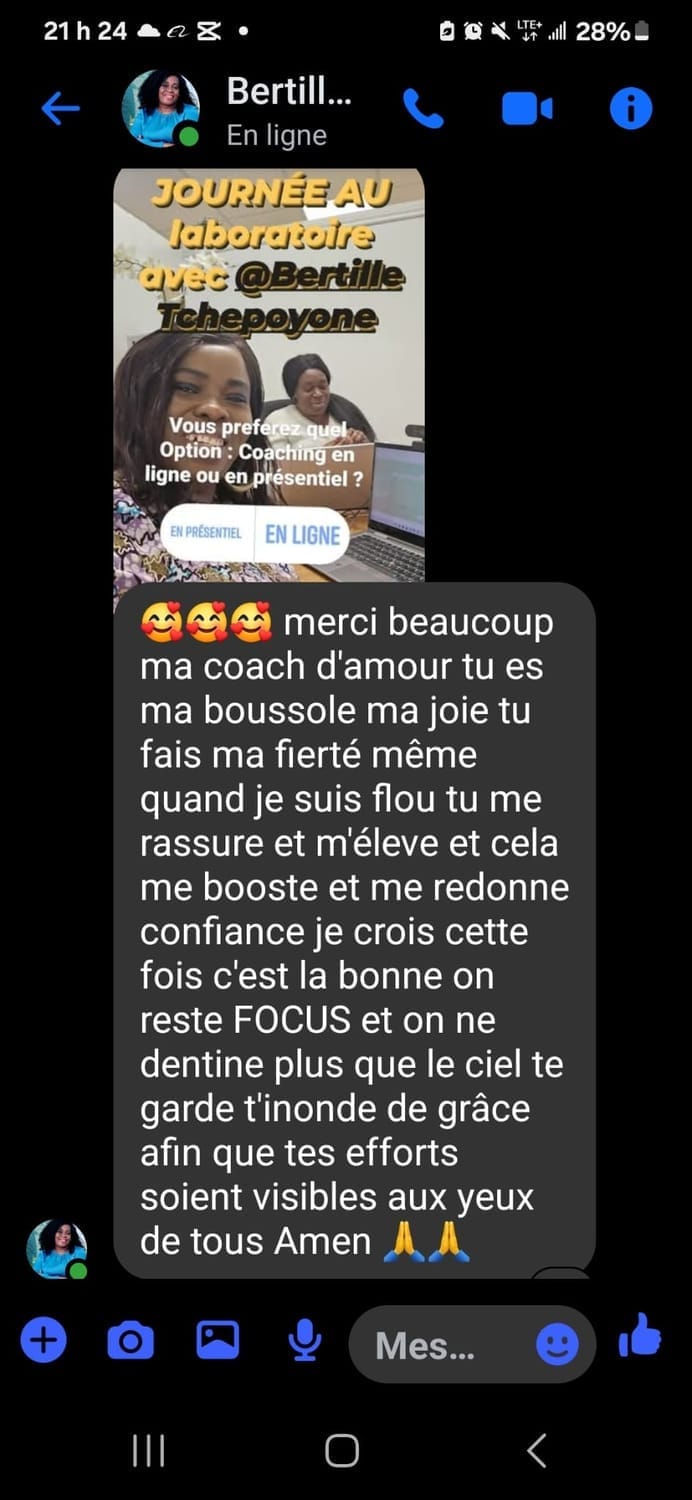Screen dimensions: 692x1500
Task: Tap the system home button
Action: [342, 1450]
